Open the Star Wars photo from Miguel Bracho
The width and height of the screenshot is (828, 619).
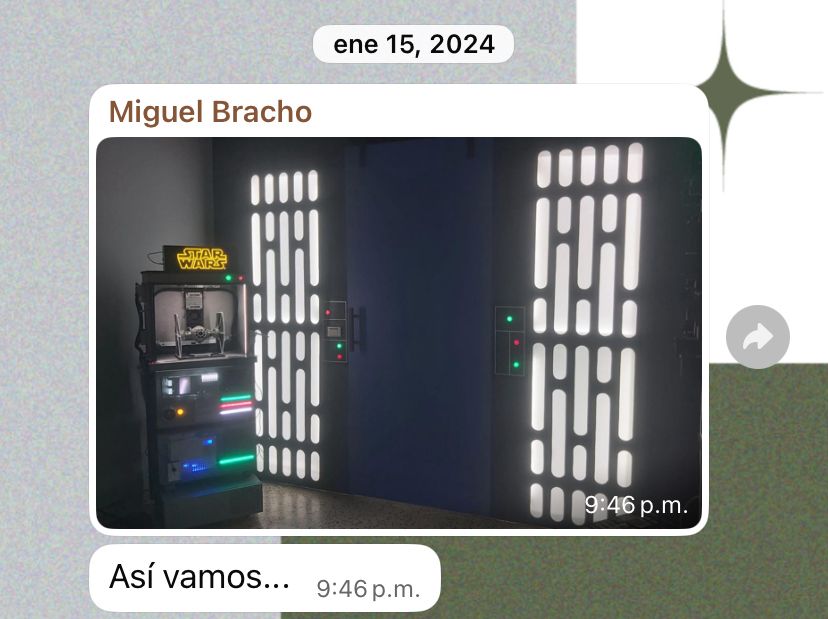click(x=398, y=332)
